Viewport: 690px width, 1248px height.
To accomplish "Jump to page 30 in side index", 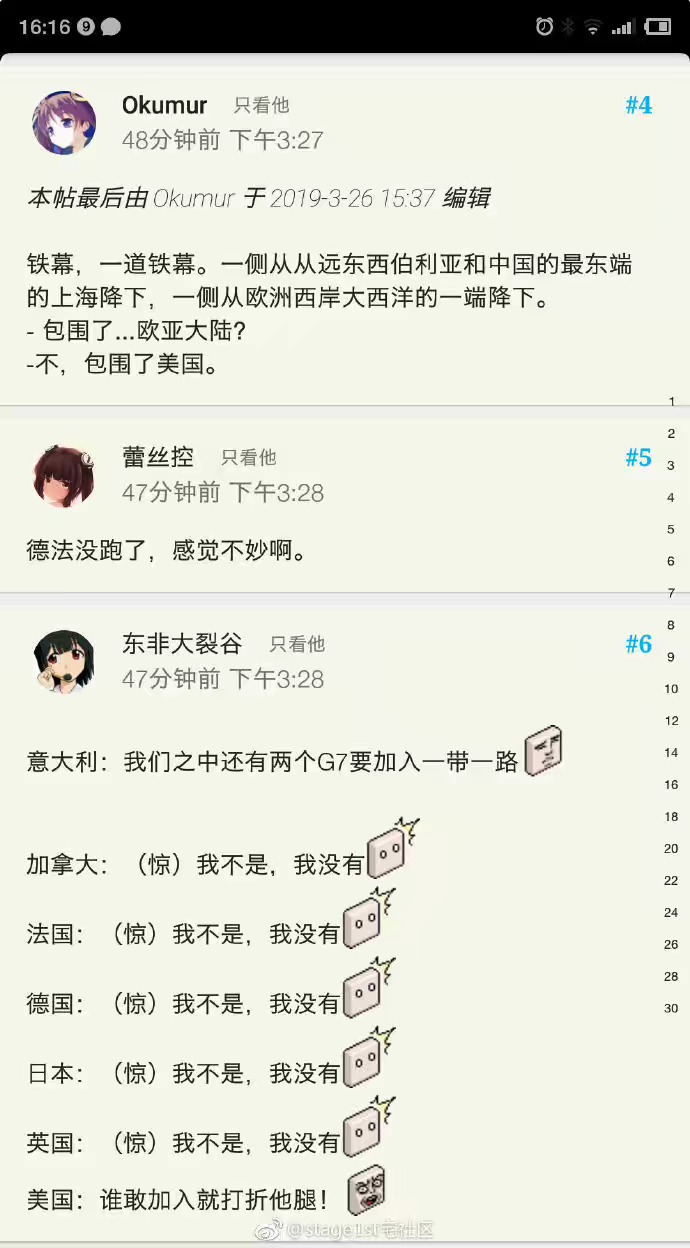I will [671, 1008].
